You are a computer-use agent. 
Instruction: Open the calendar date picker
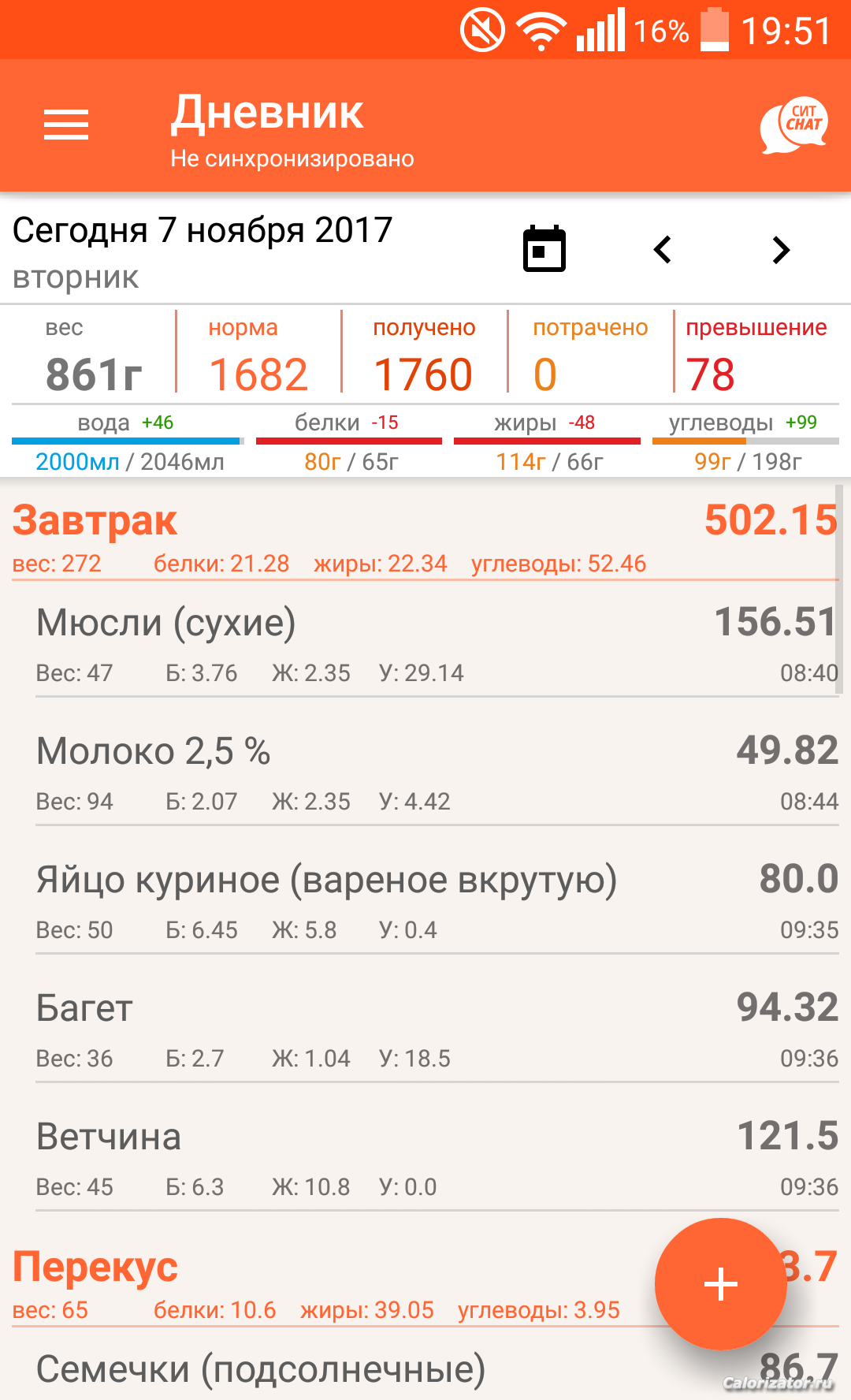pyautogui.click(x=544, y=249)
